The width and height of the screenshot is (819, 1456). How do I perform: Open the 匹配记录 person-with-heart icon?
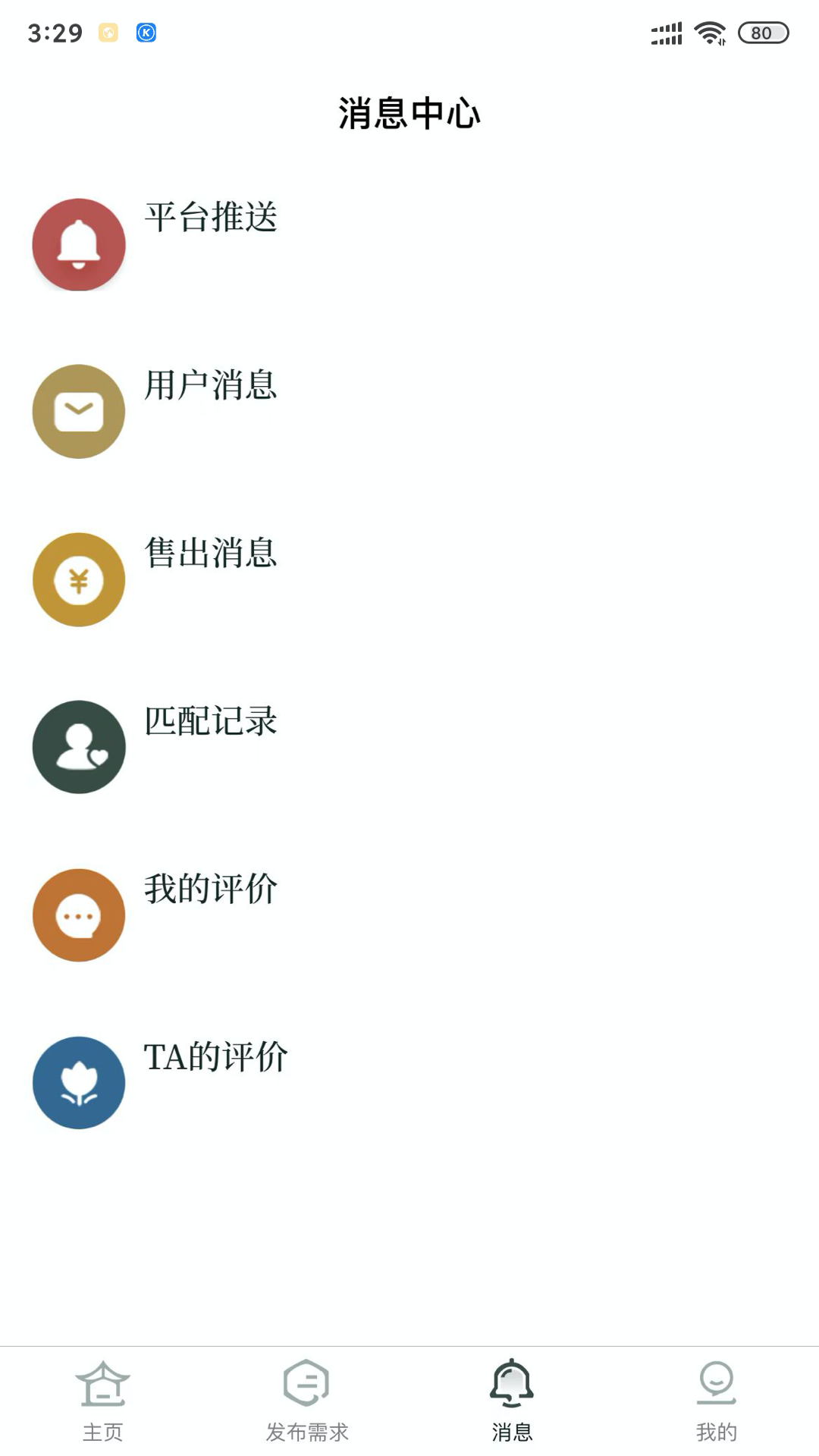pyautogui.click(x=78, y=748)
